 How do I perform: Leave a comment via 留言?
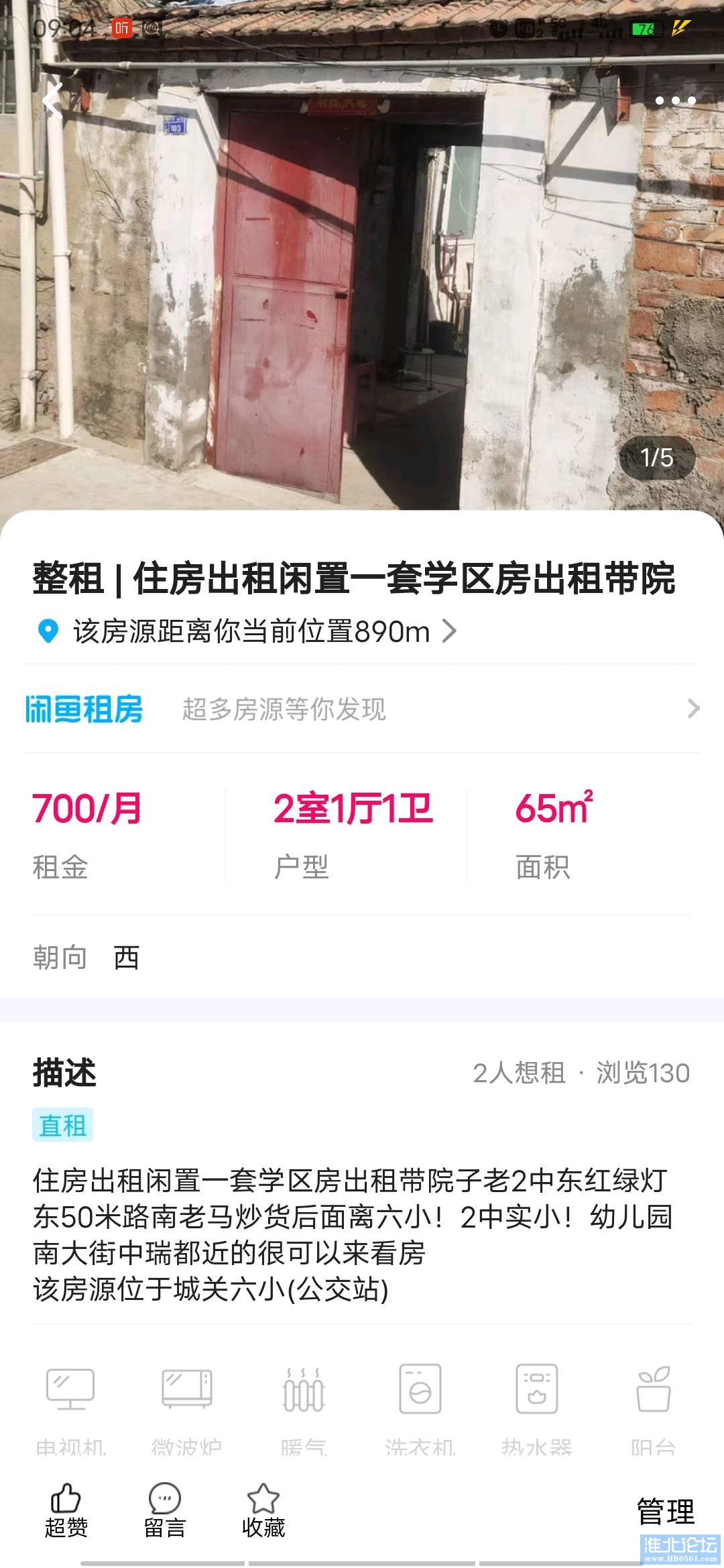click(x=164, y=1510)
